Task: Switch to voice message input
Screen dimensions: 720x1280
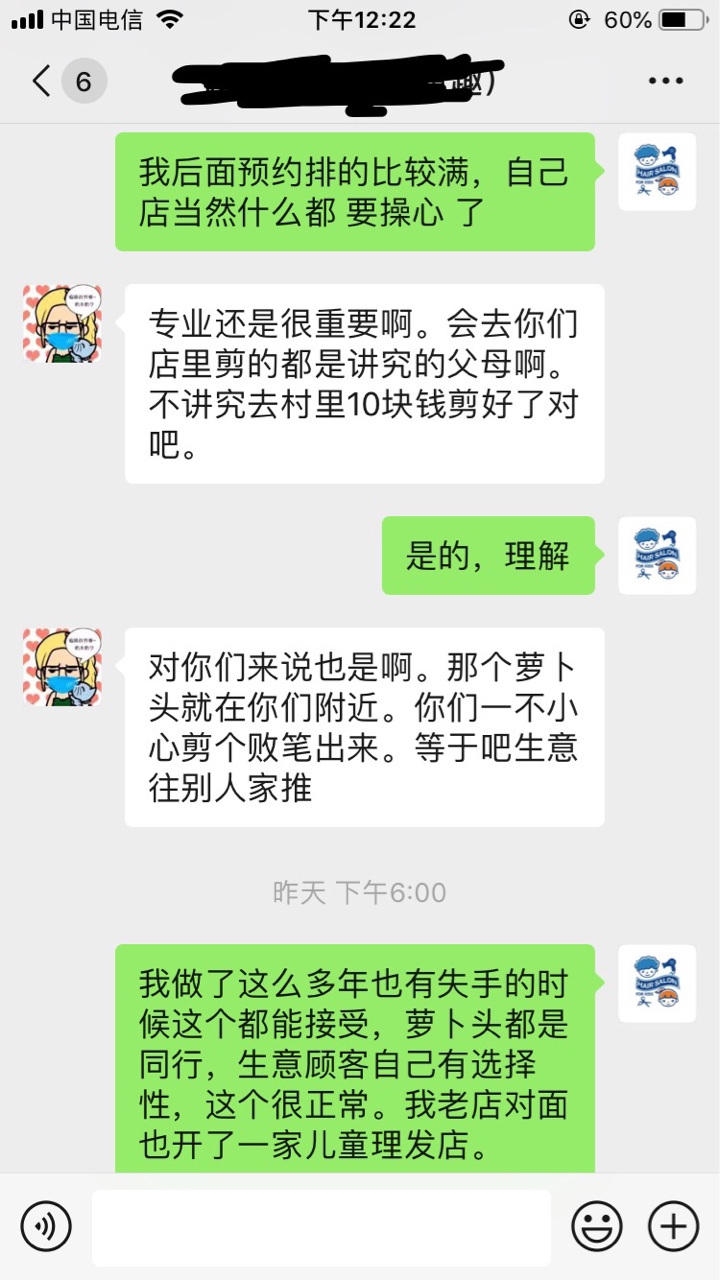Action: pos(46,1227)
